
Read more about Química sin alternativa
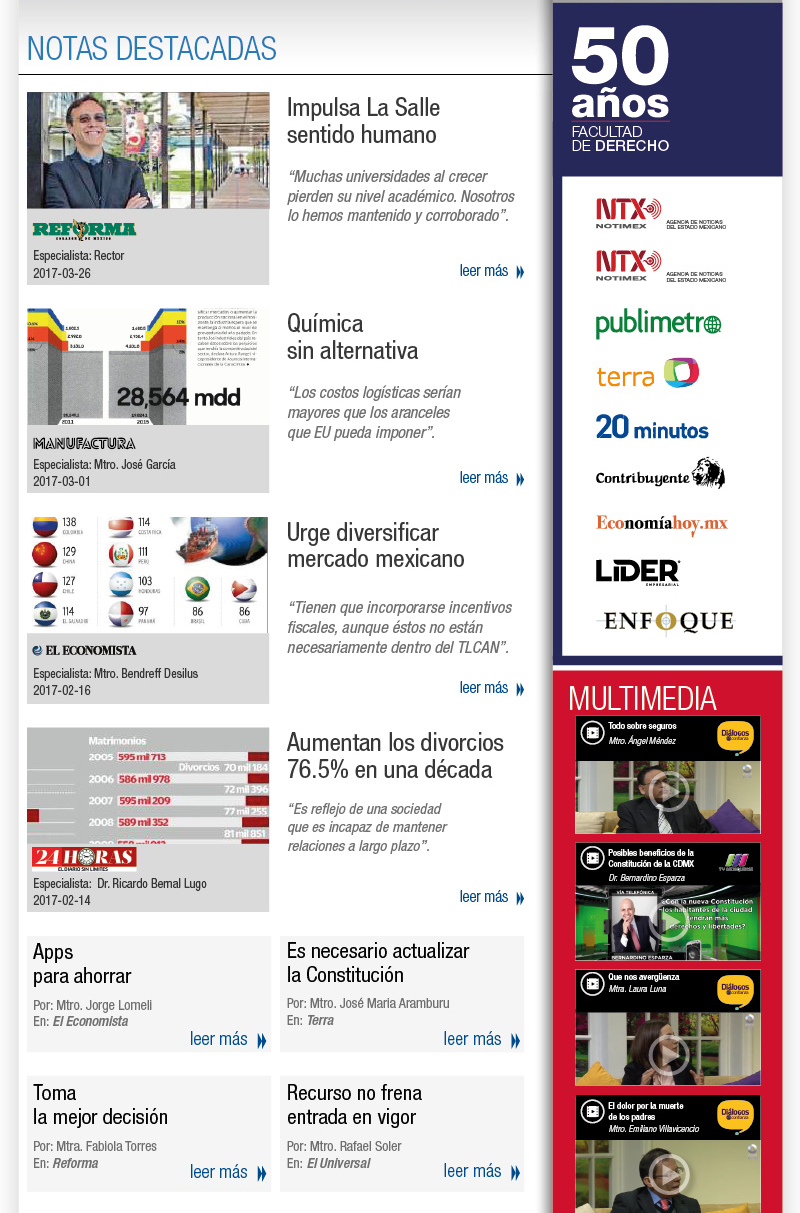click(x=492, y=478)
